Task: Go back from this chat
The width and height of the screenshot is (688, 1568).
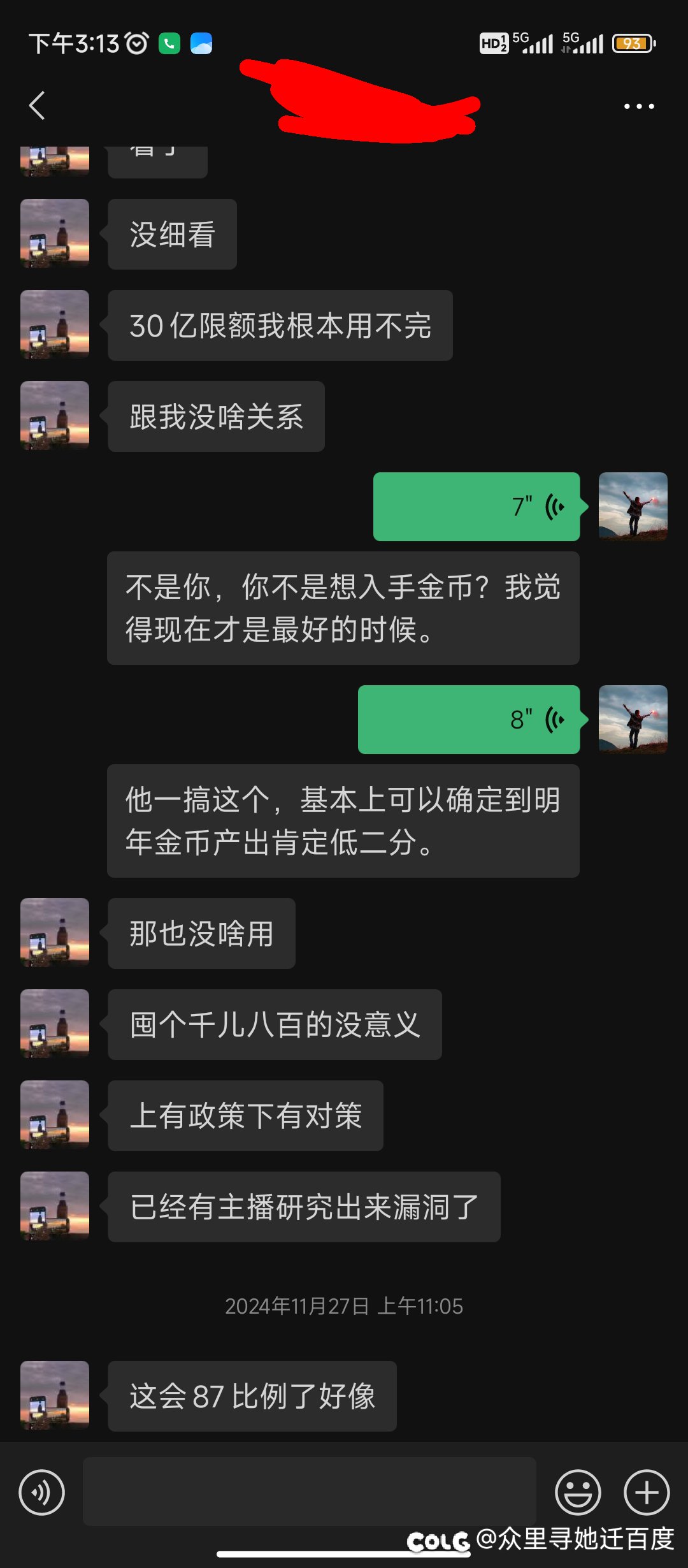Action: (x=37, y=106)
